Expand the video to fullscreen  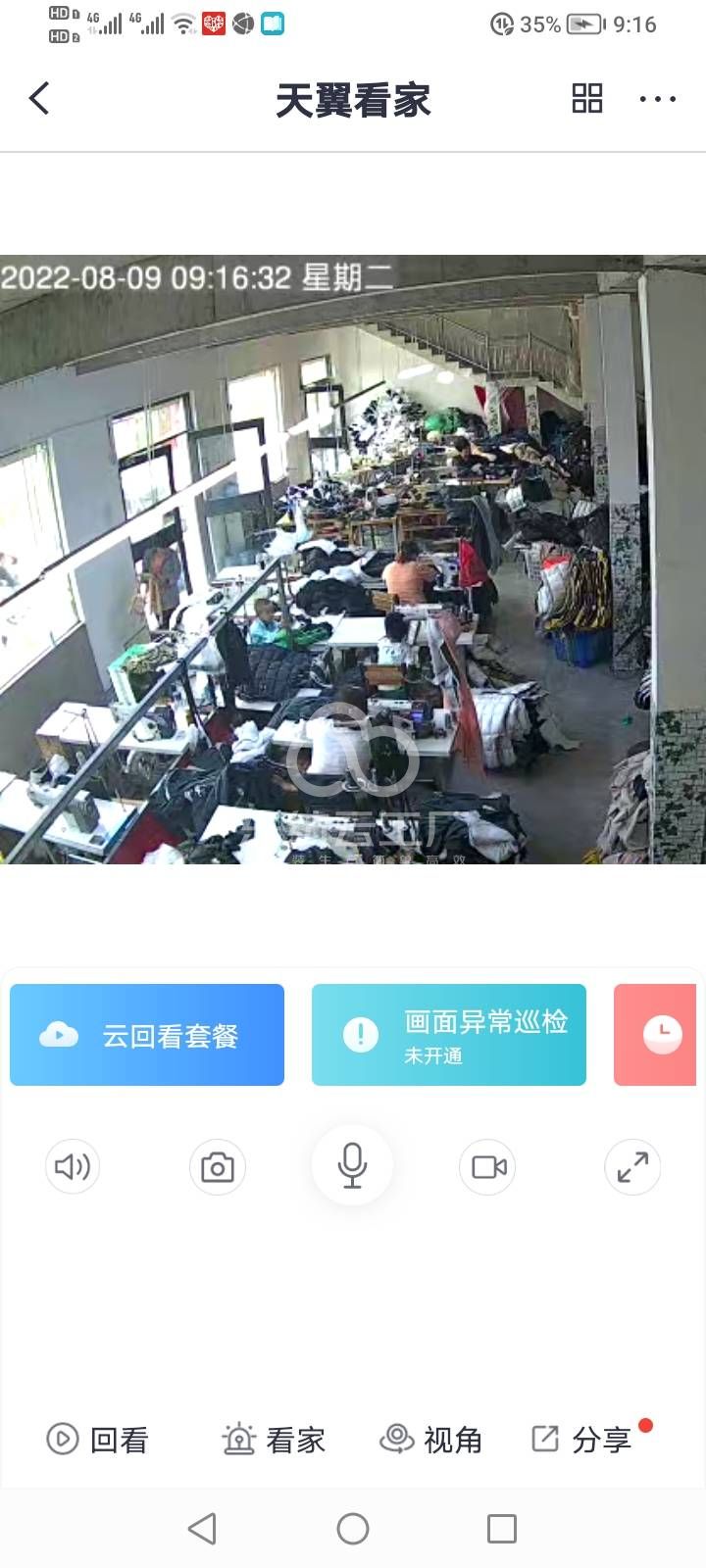tap(632, 1166)
